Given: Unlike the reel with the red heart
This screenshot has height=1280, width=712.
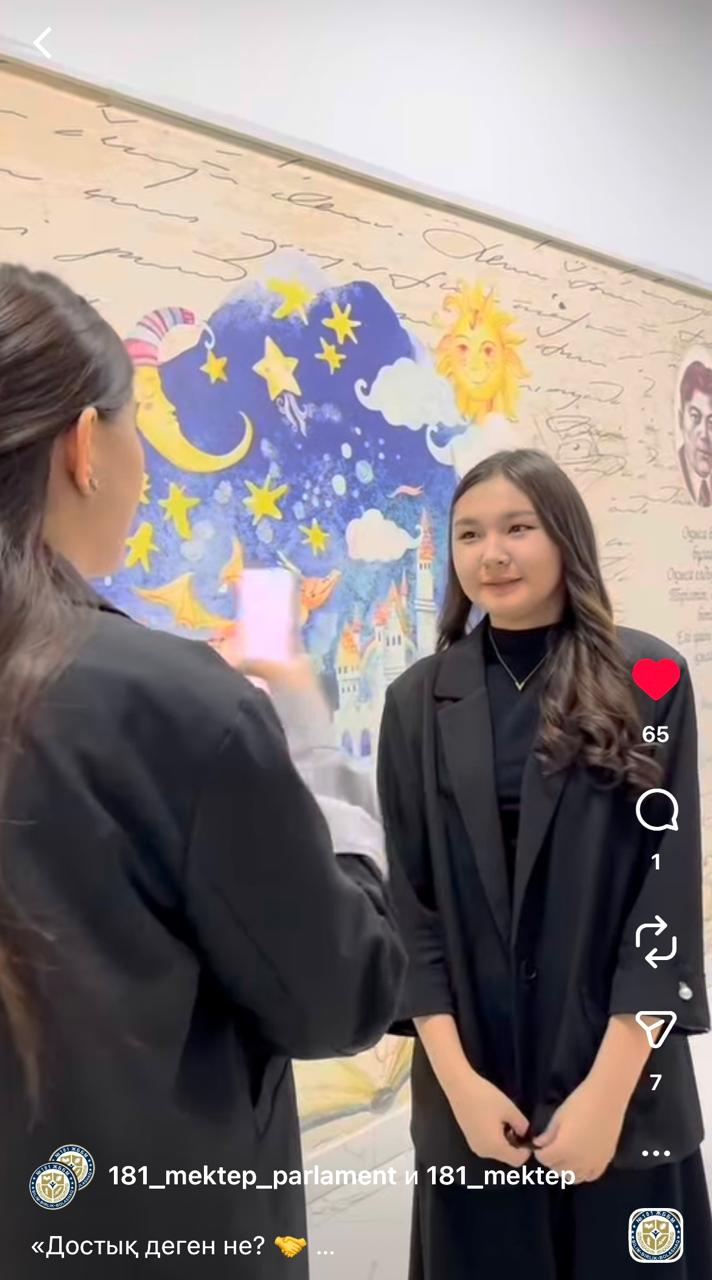Looking at the screenshot, I should click(656, 679).
